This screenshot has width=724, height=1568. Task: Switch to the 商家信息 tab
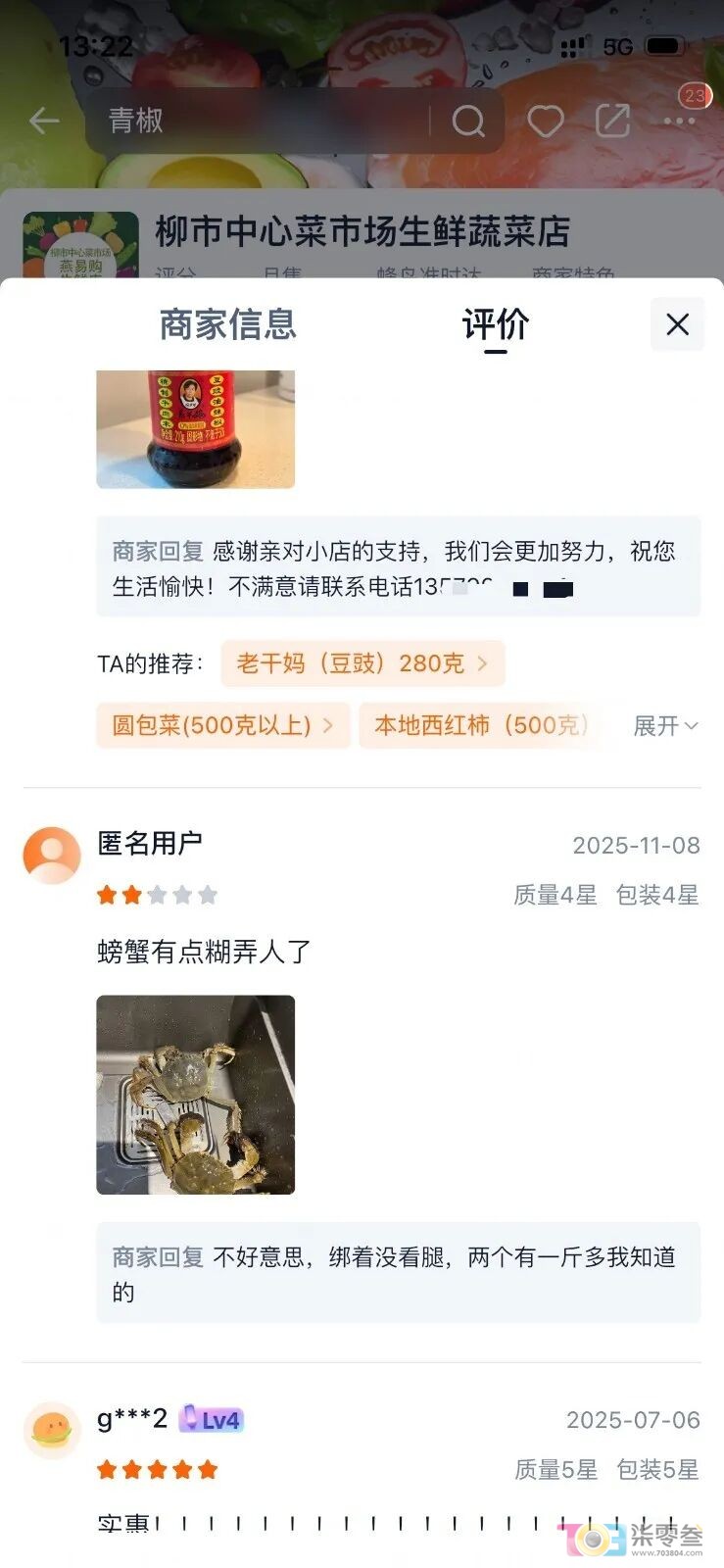[x=225, y=324]
